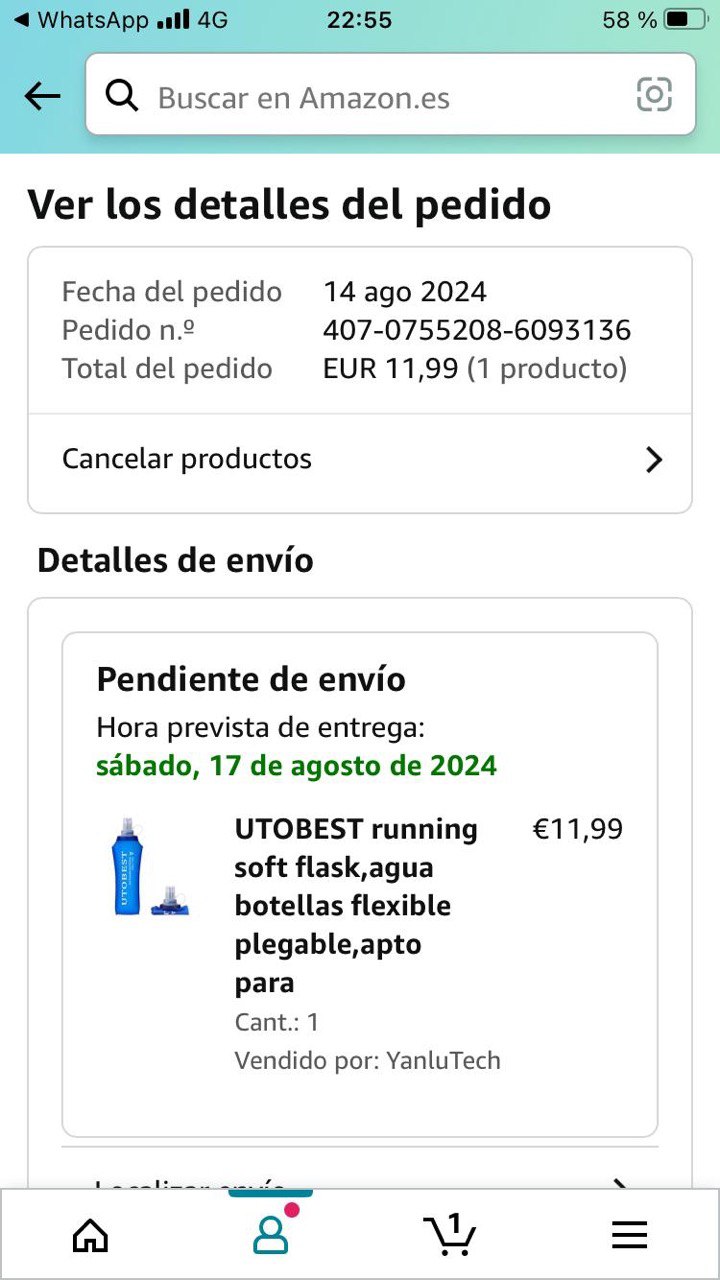Tap the Buscar en Amazon.es search field
This screenshot has height=1280, width=720.
tap(380, 96)
